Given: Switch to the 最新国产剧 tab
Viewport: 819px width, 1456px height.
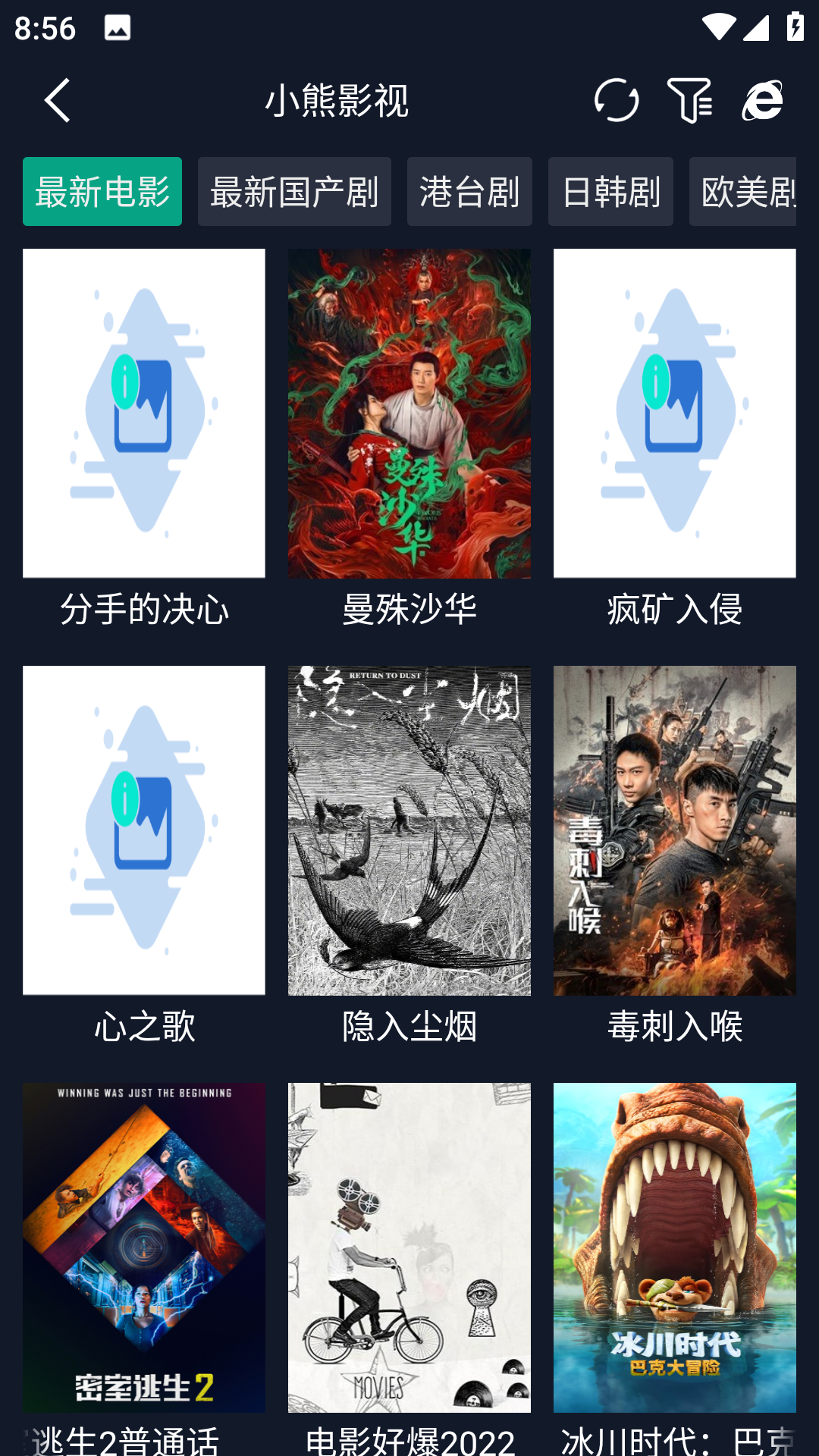Looking at the screenshot, I should tap(294, 192).
